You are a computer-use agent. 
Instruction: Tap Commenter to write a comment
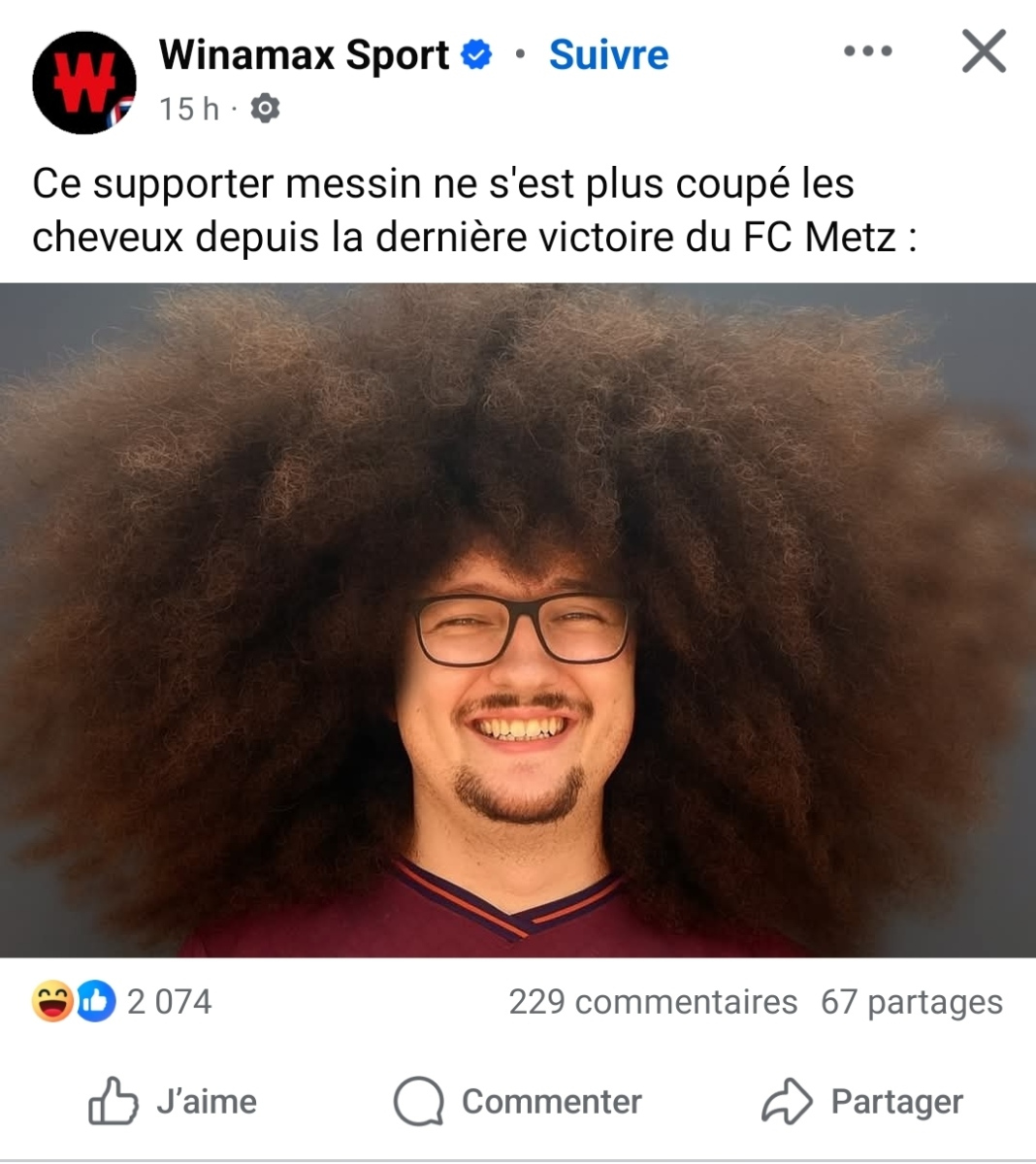click(518, 1102)
